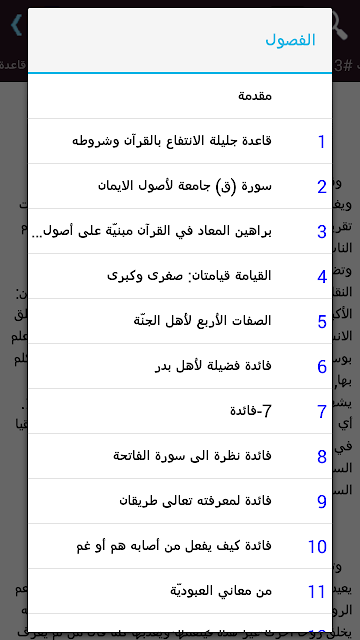Open the مقدمة chapter
The height and width of the screenshot is (640, 360).
[x=180, y=97]
